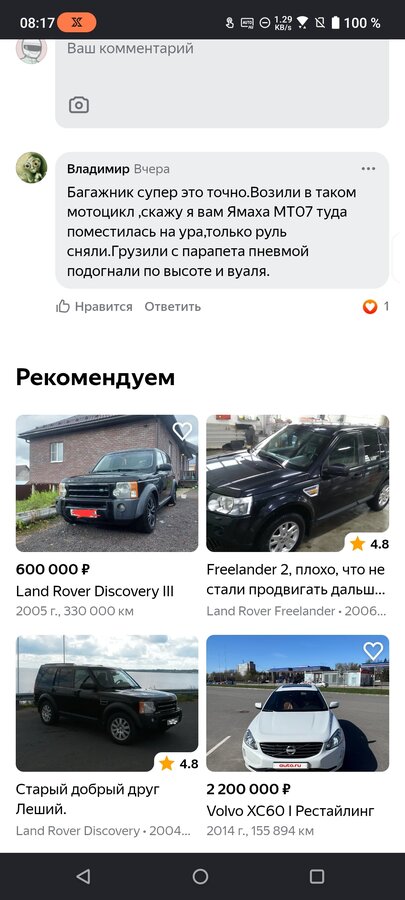Image resolution: width=405 pixels, height=900 pixels.
Task: Favorite the Land Rover Discovery III listing
Action: 182,431
